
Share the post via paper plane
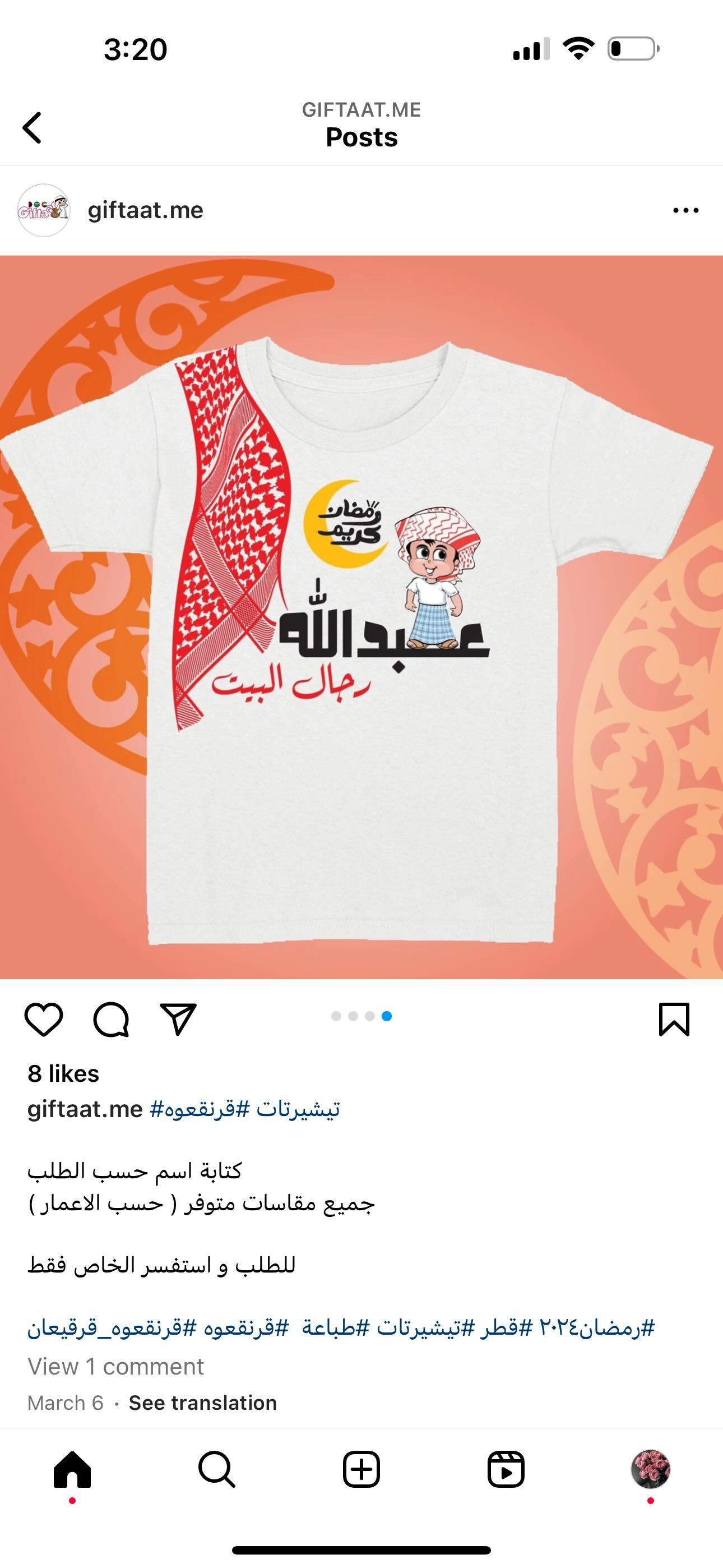[x=178, y=1019]
